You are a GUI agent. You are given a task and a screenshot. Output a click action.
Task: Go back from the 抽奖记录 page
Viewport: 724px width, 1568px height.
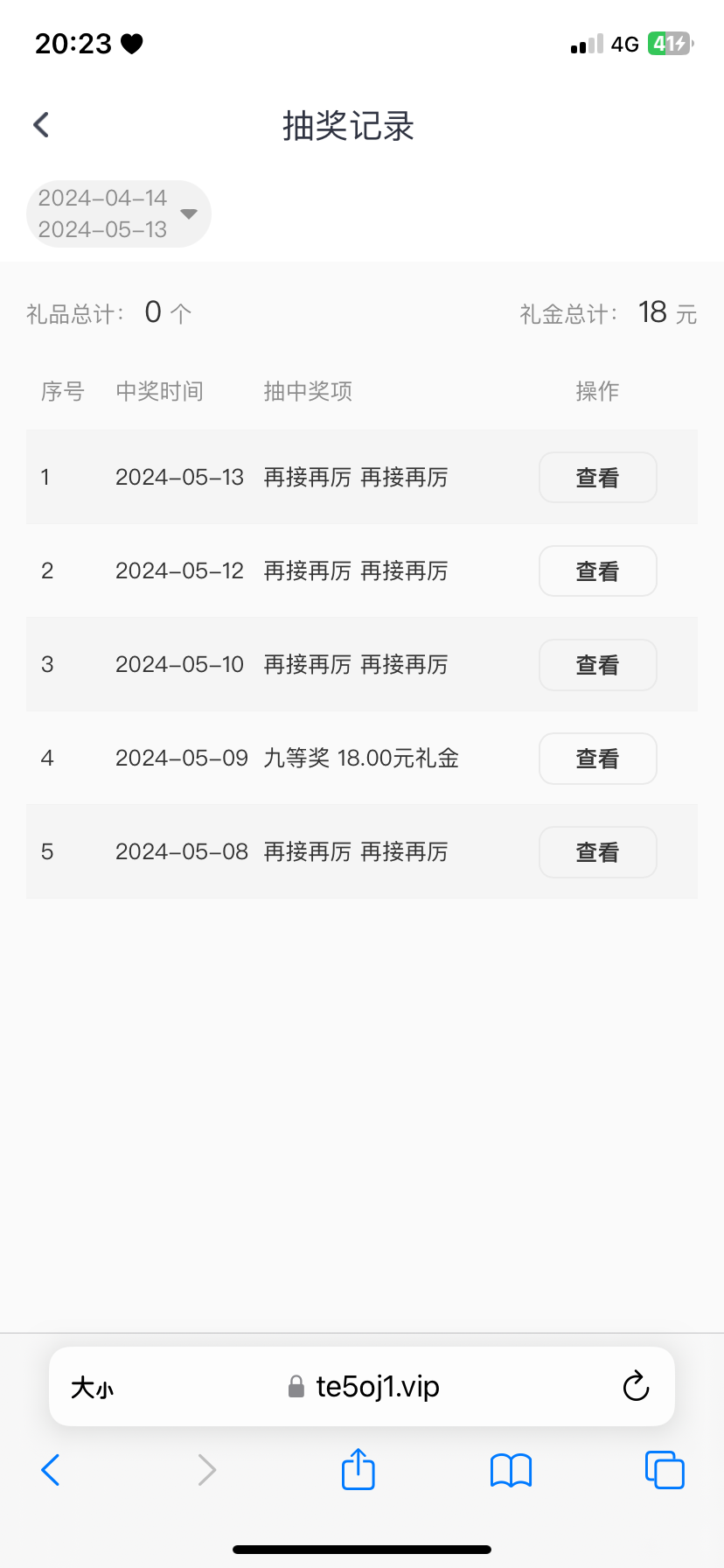[x=41, y=125]
